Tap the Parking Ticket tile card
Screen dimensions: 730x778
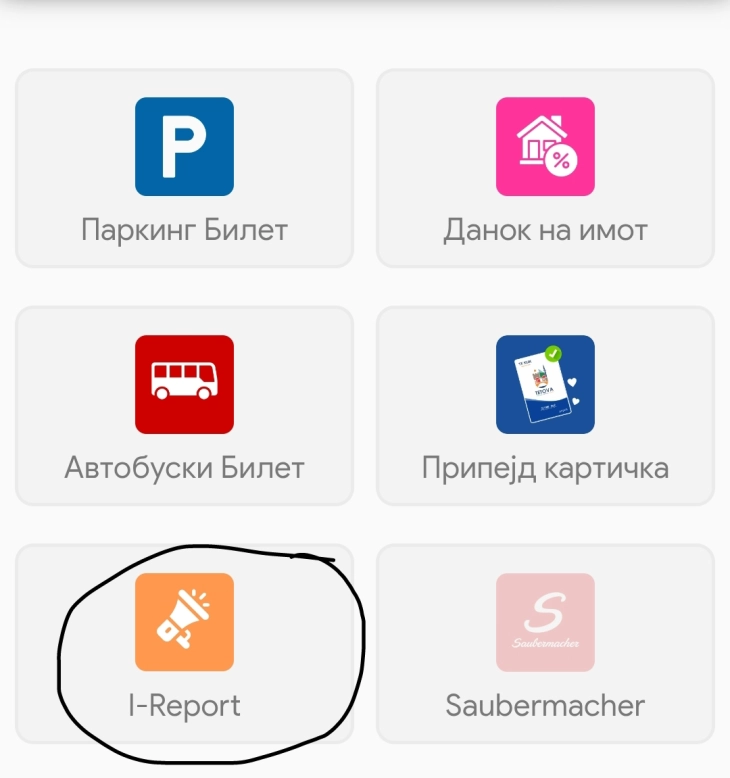[x=183, y=169]
